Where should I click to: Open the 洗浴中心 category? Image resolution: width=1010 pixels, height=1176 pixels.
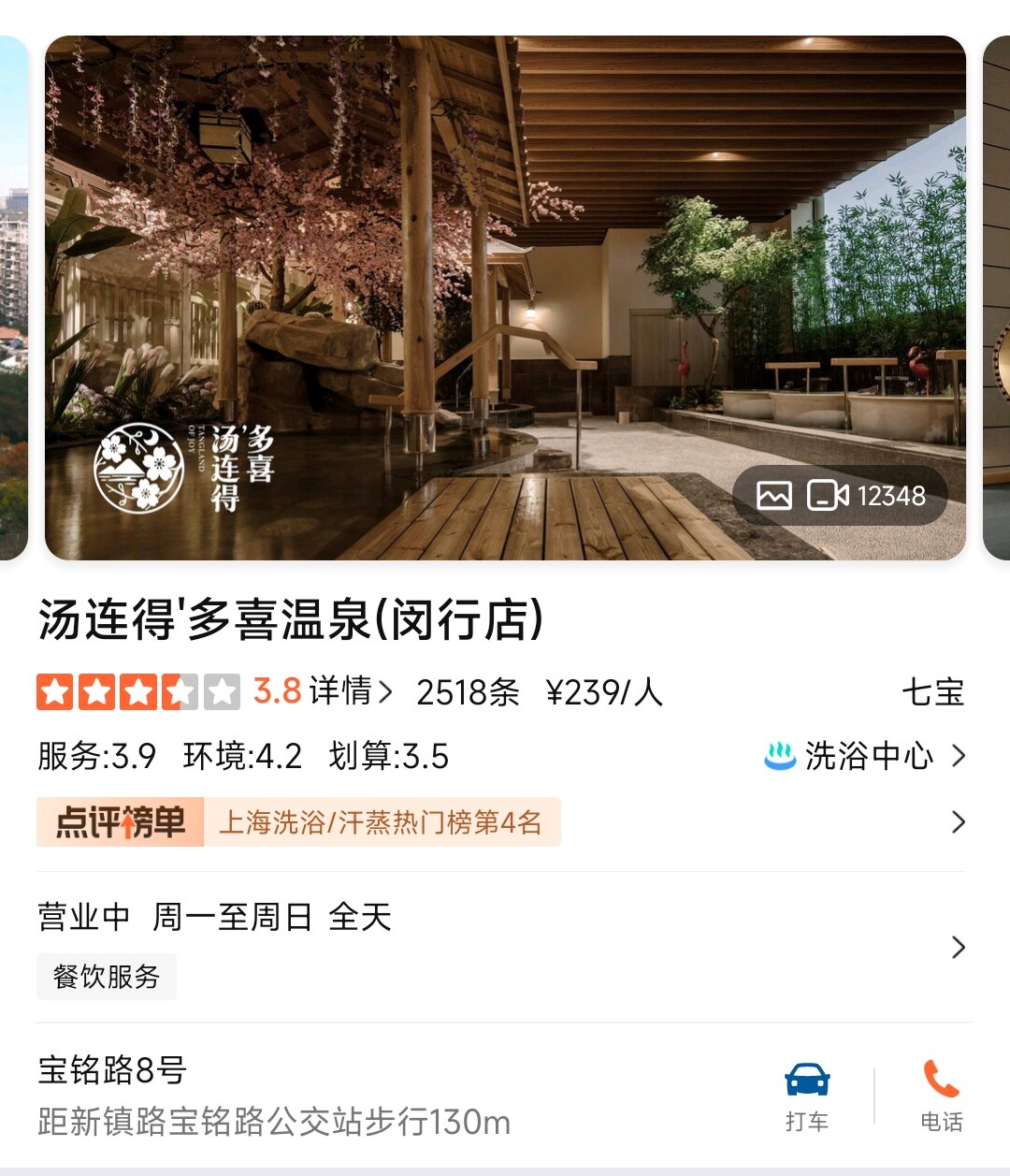[x=866, y=756]
